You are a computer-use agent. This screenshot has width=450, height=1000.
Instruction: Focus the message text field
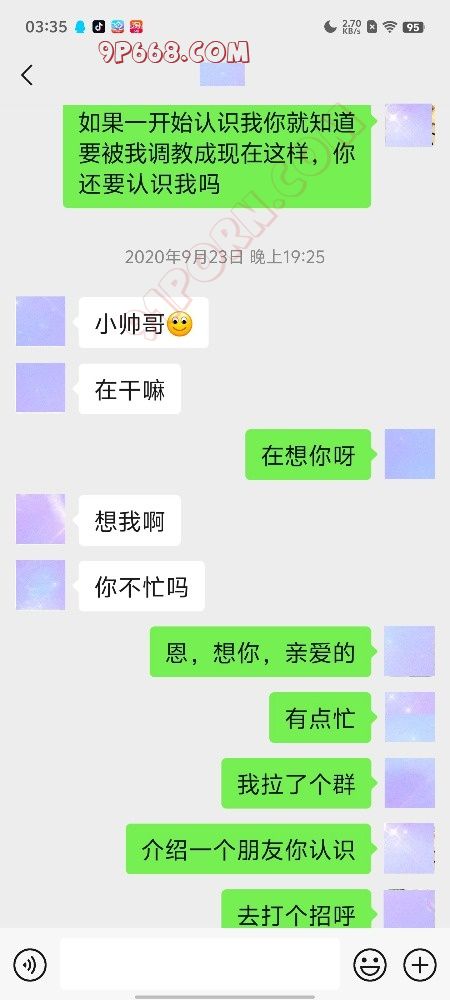coord(200,964)
